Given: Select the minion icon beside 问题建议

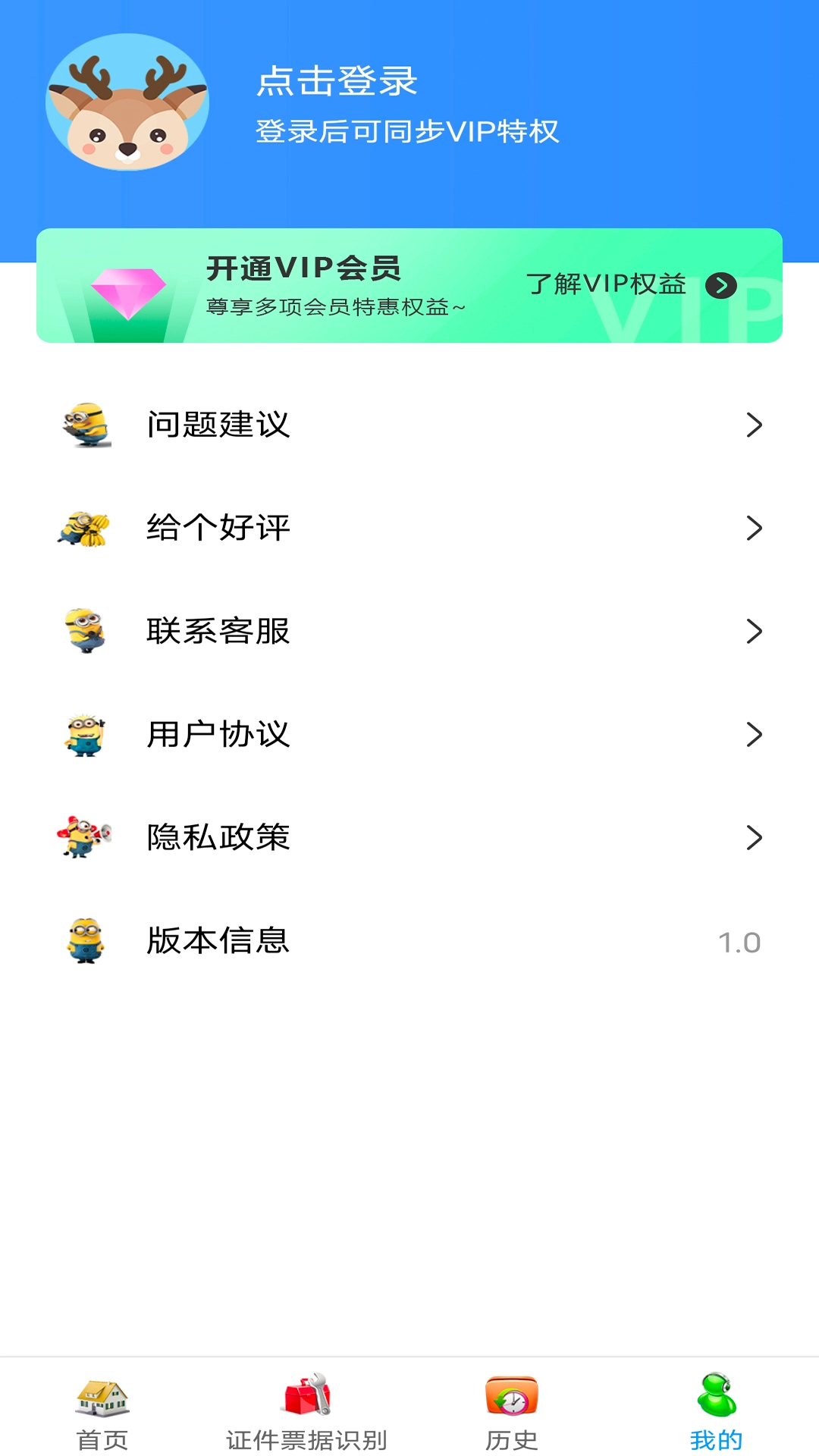Looking at the screenshot, I should [86, 425].
